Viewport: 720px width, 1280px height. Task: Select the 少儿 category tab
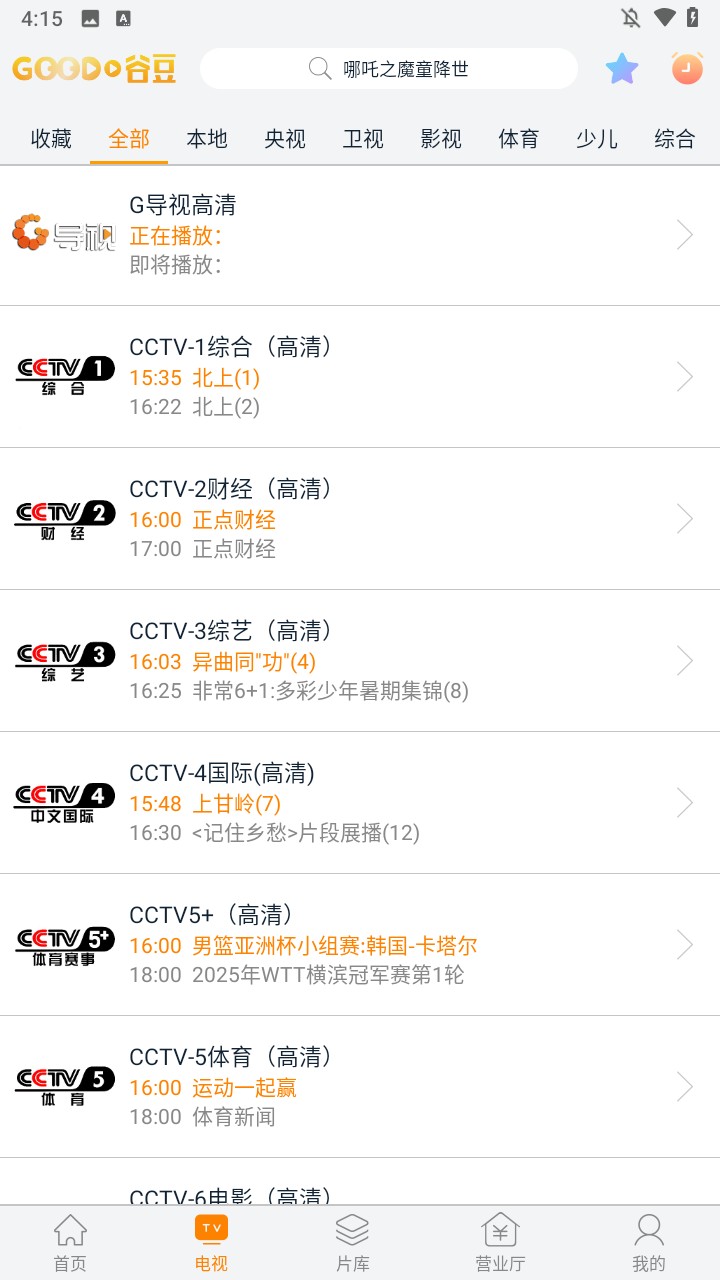(x=597, y=139)
